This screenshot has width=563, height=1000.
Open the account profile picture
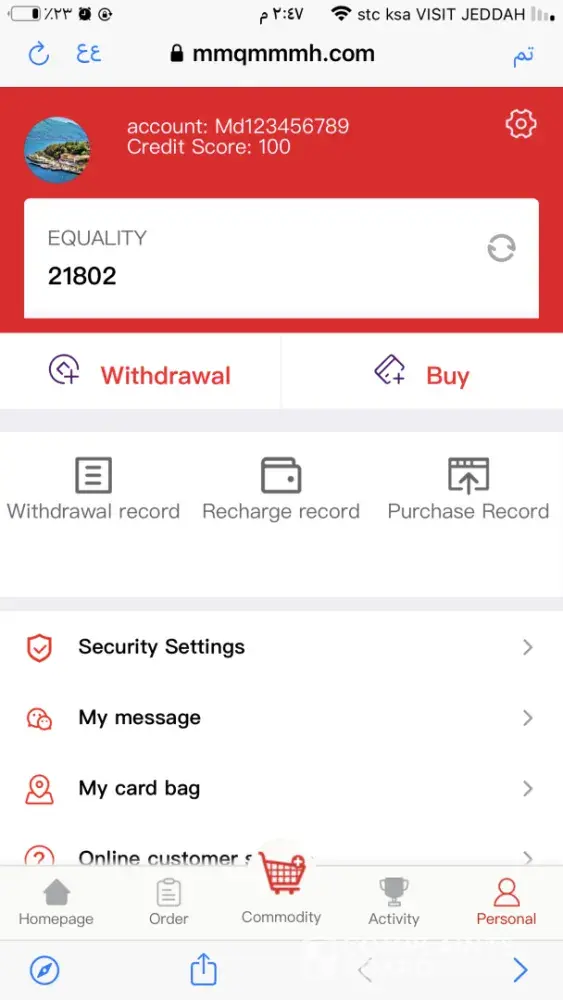pyautogui.click(x=57, y=150)
